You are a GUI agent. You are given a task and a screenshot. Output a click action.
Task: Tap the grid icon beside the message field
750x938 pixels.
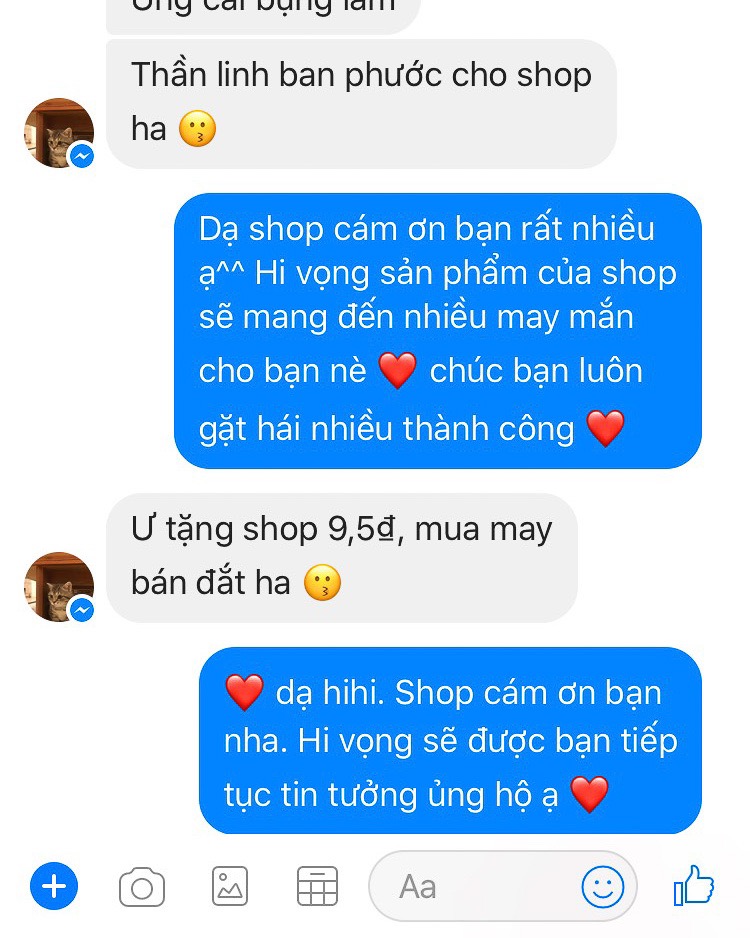(x=318, y=887)
